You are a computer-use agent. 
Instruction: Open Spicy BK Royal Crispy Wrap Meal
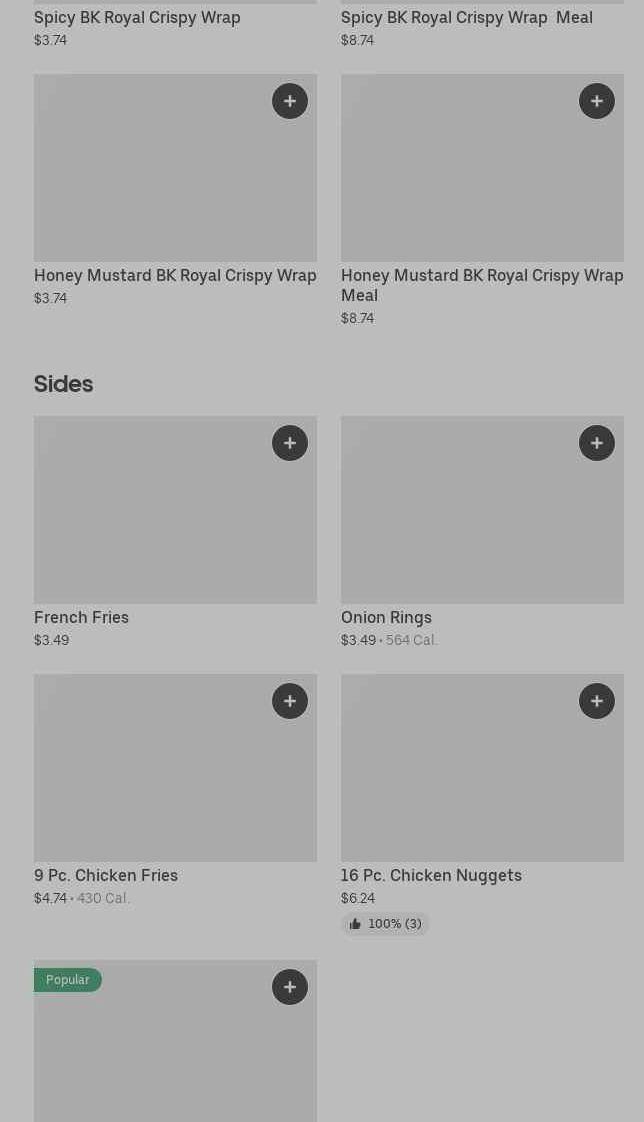click(x=482, y=24)
